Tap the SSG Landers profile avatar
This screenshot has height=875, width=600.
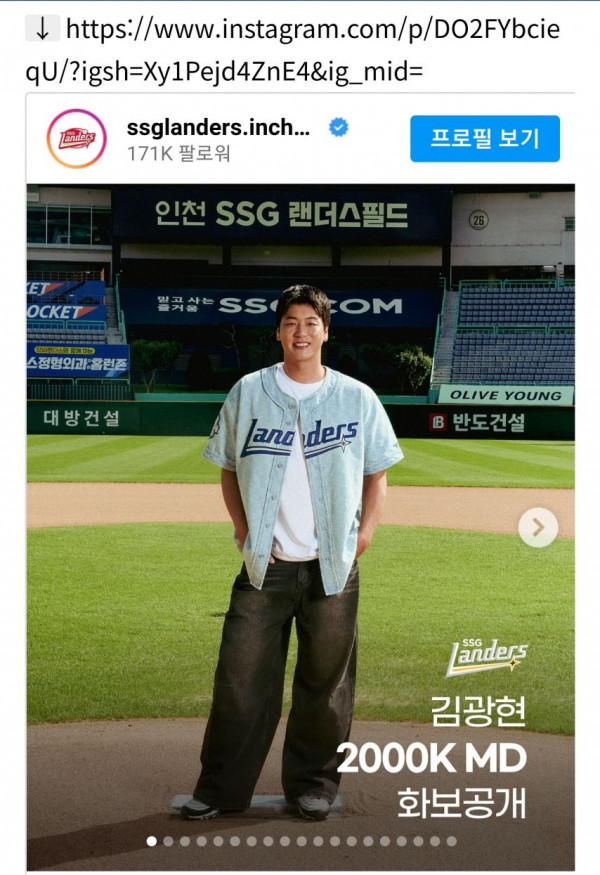[x=76, y=138]
